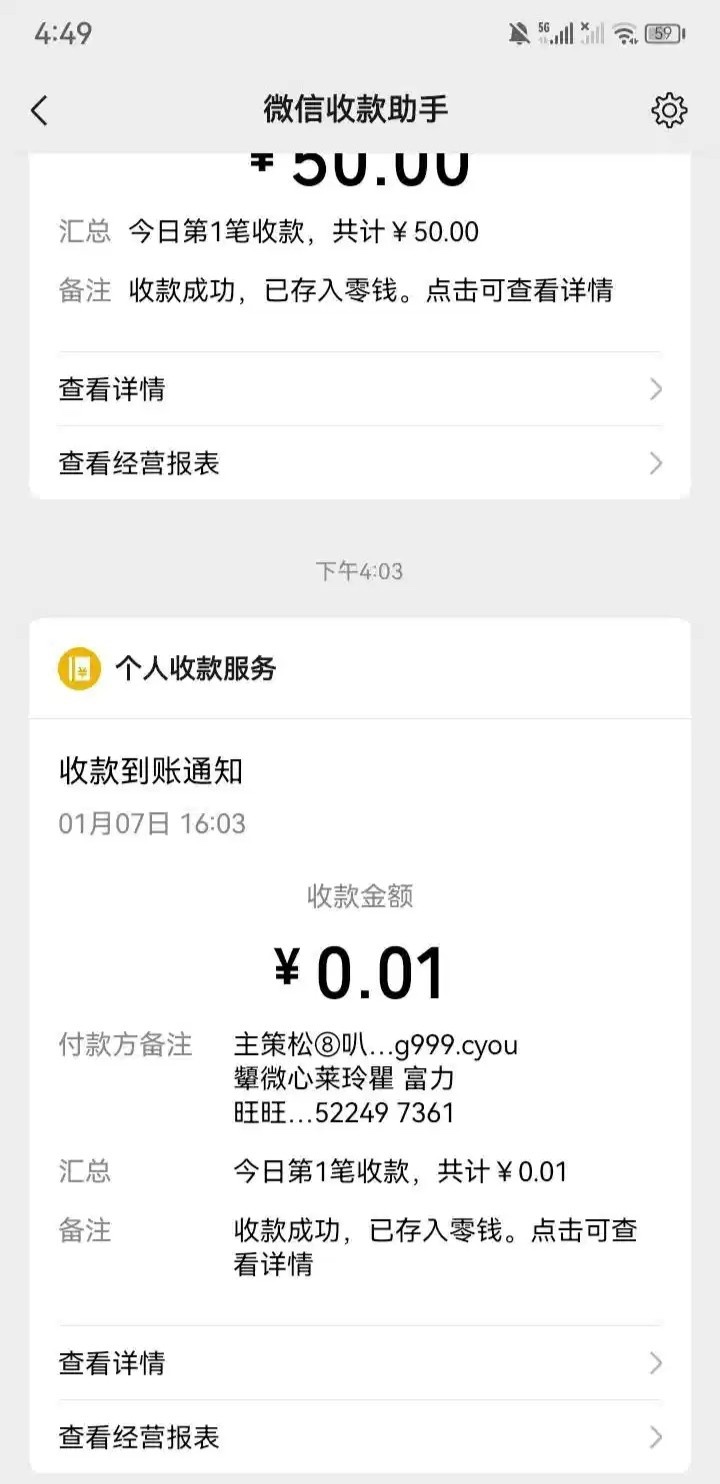Tap the 个人收款服务 card header

[x=196, y=669]
